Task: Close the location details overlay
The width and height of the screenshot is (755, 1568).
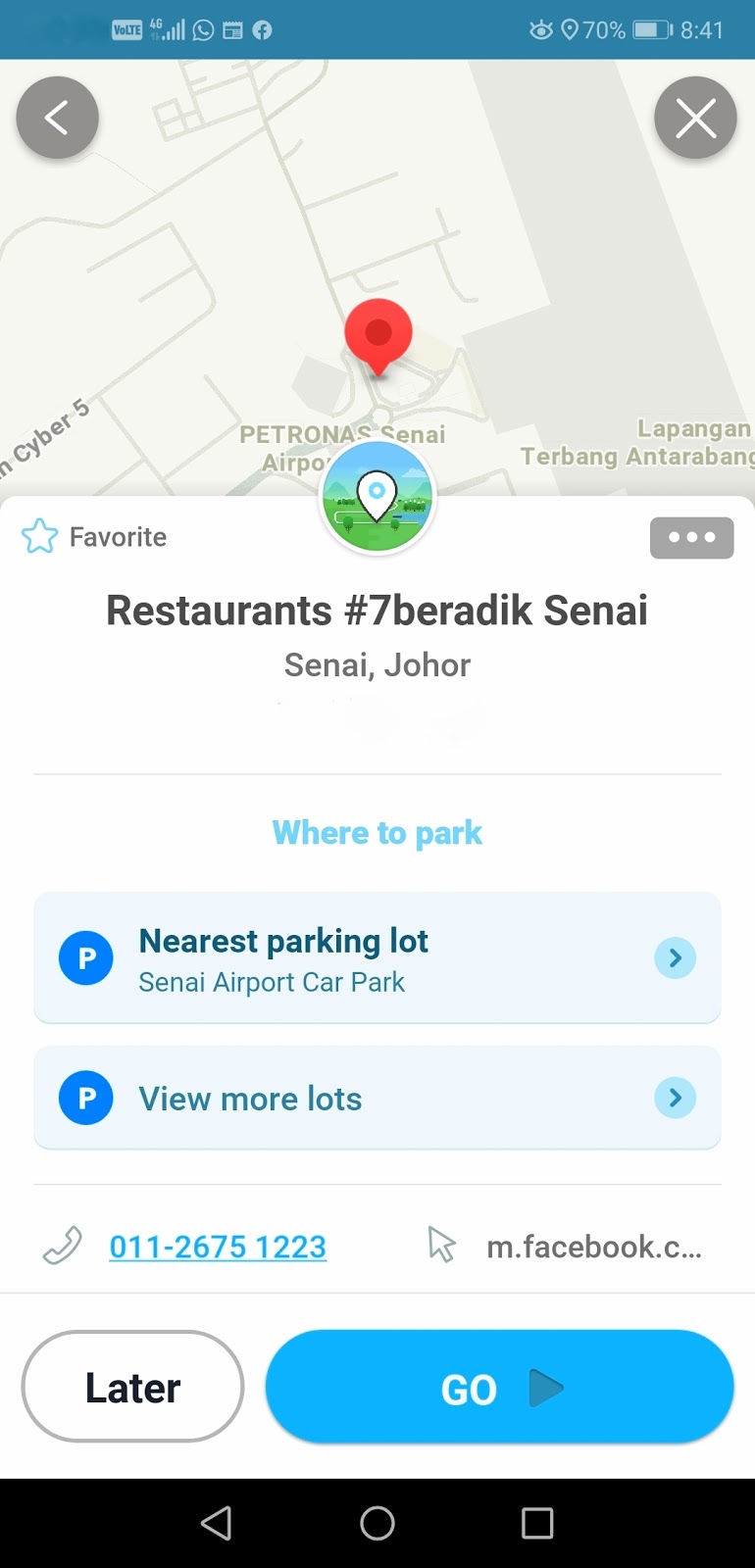Action: [695, 117]
